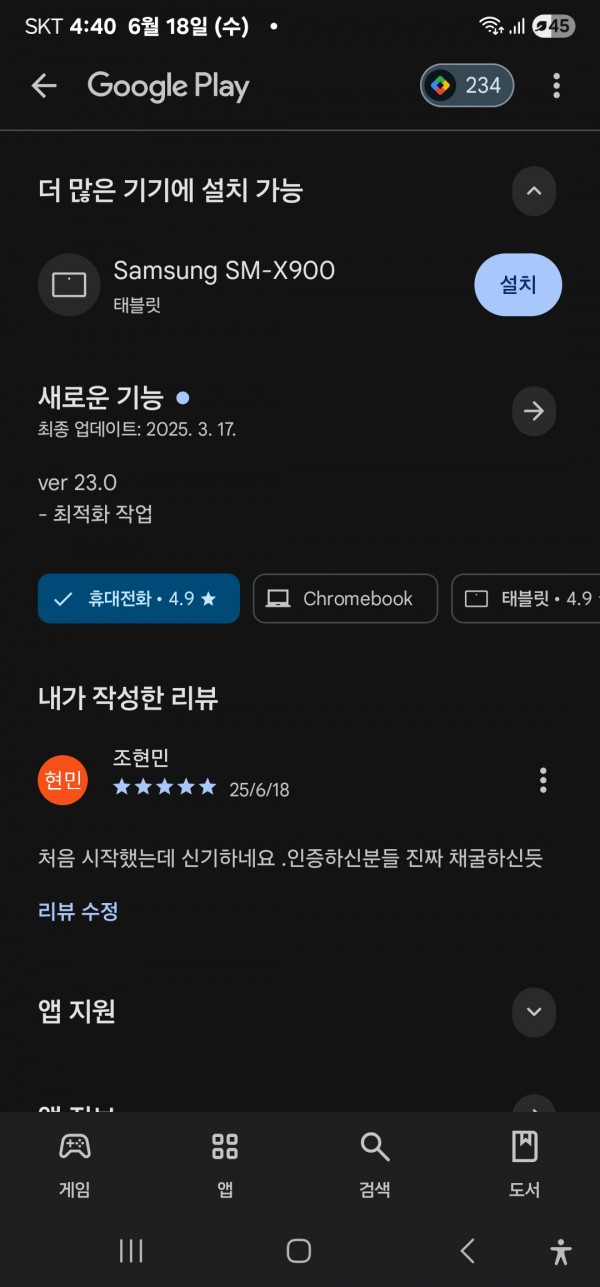
Task: Open the top-right overflow menu
Action: click(557, 86)
